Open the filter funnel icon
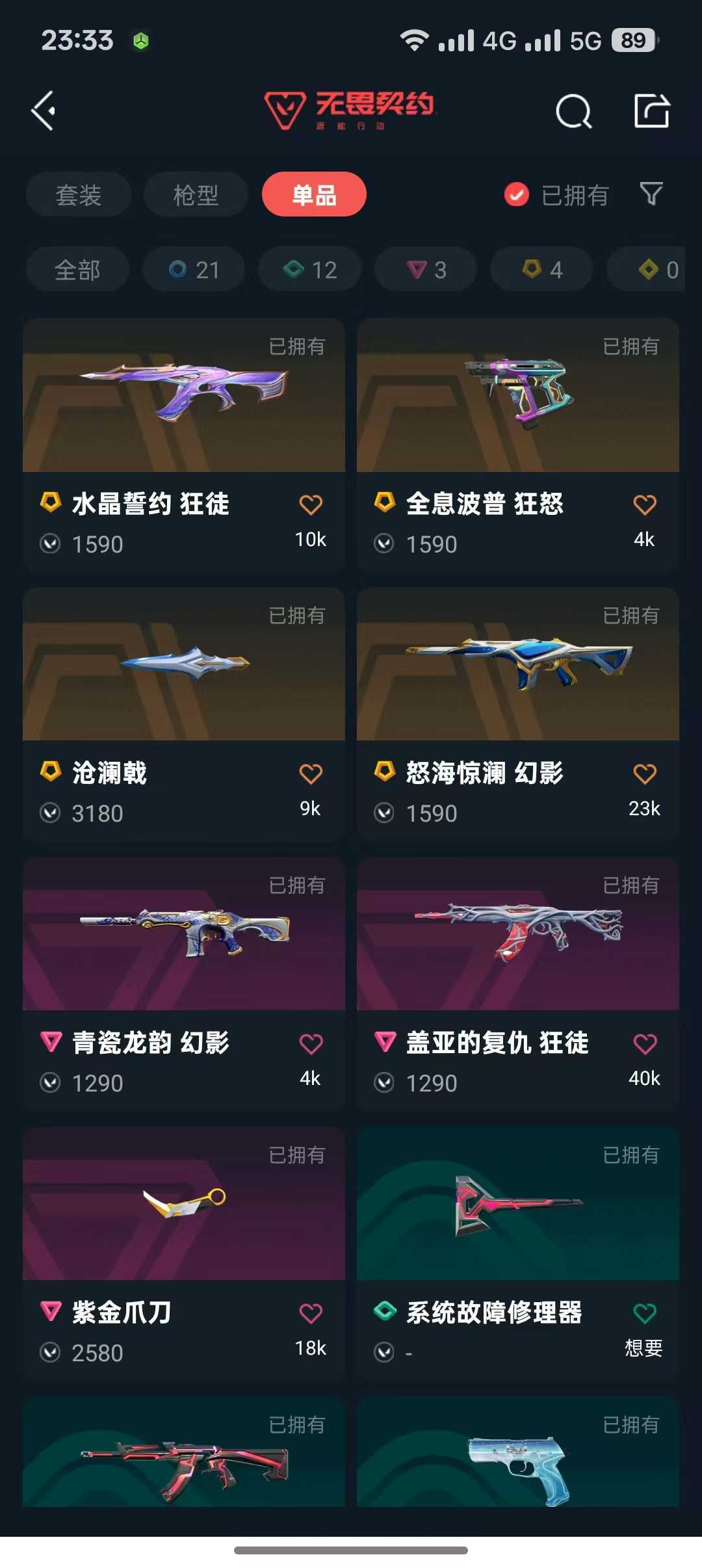This screenshot has height=1568, width=702. click(651, 194)
